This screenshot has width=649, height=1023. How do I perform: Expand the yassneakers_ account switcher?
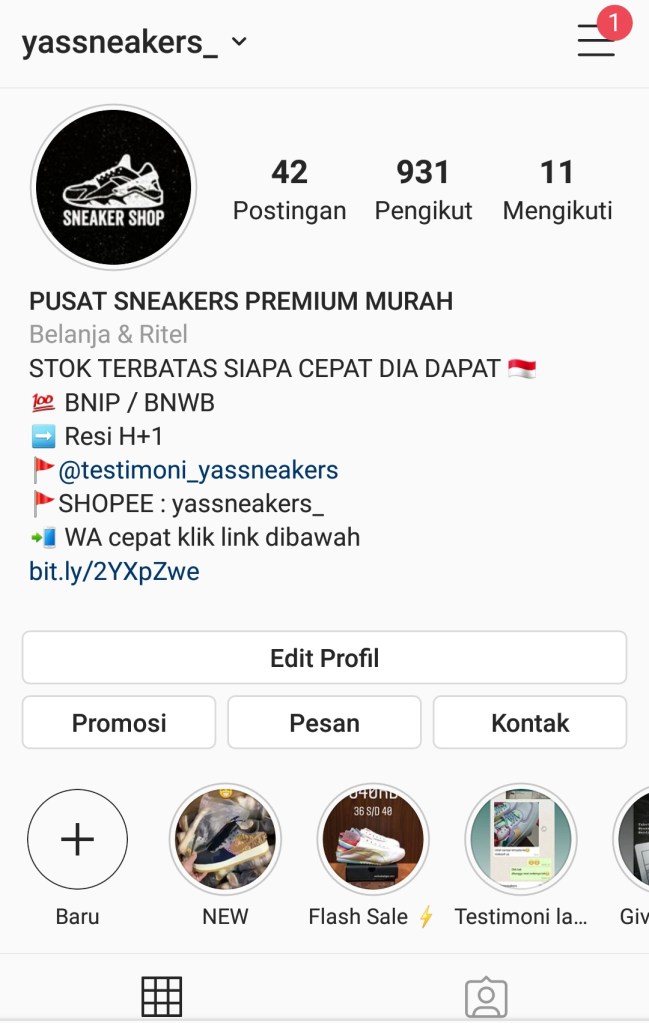pyautogui.click(x=134, y=42)
